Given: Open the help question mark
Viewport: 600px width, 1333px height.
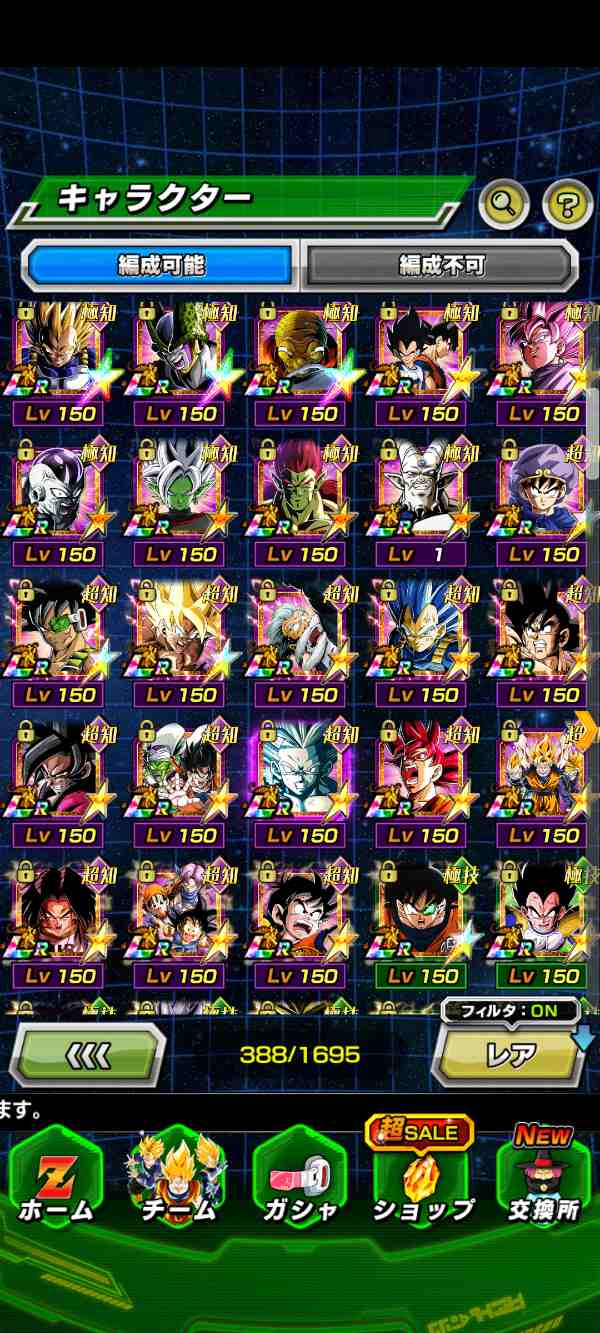Looking at the screenshot, I should pos(567,205).
